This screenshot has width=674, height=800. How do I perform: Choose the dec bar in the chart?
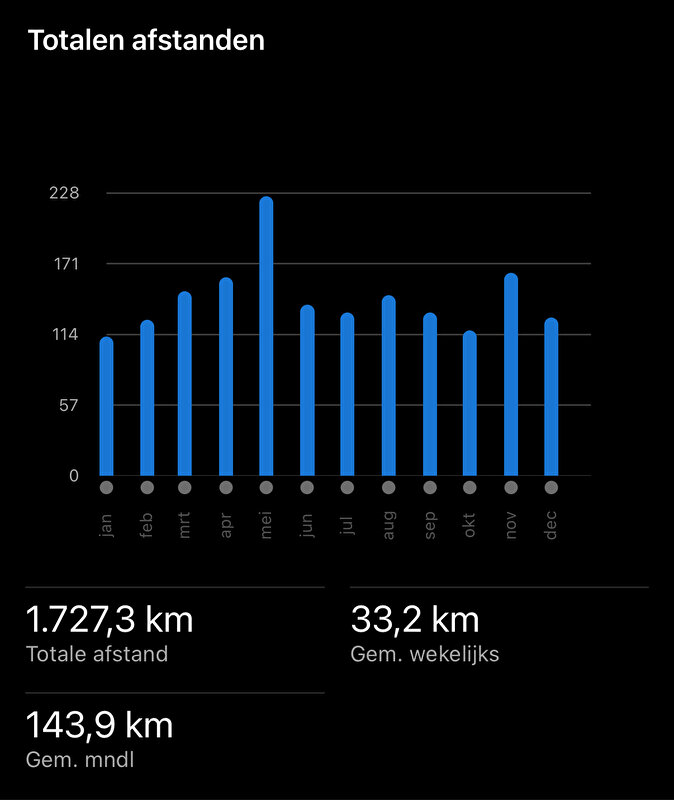tap(551, 397)
